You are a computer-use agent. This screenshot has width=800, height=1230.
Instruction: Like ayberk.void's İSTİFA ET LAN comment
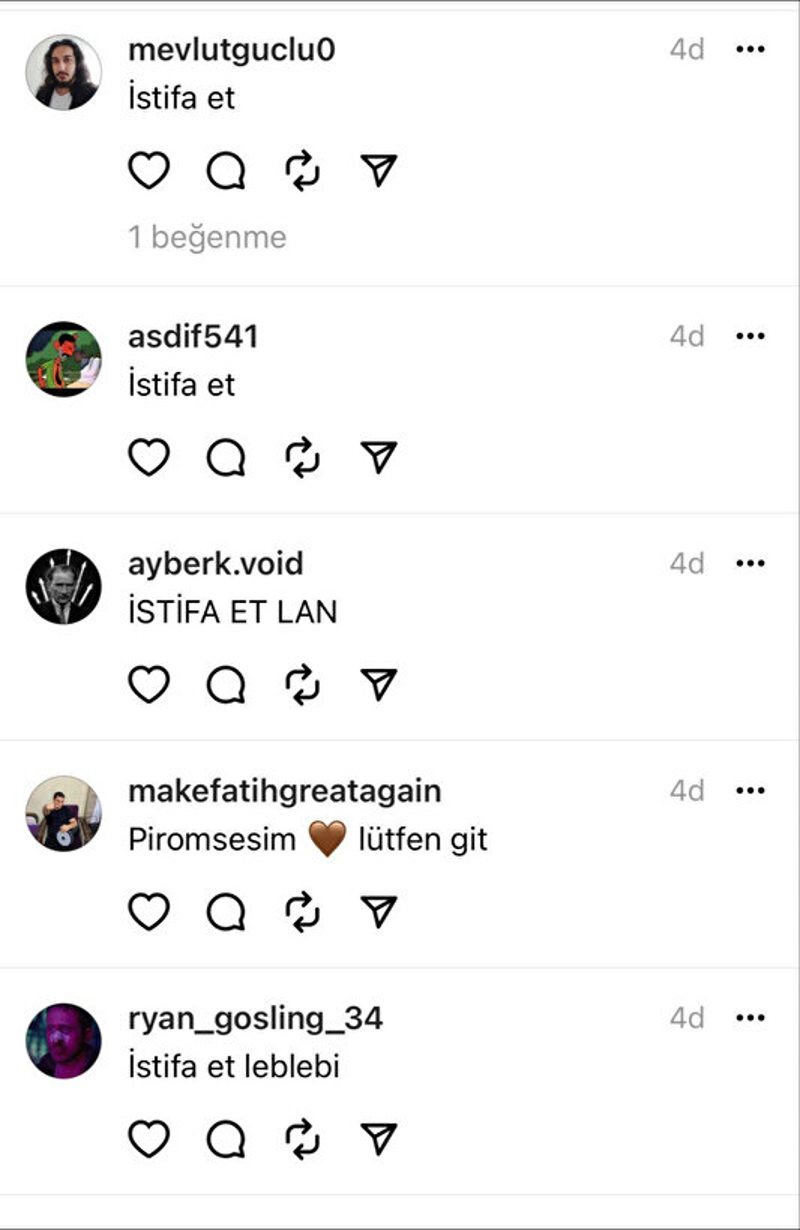pyautogui.click(x=148, y=684)
